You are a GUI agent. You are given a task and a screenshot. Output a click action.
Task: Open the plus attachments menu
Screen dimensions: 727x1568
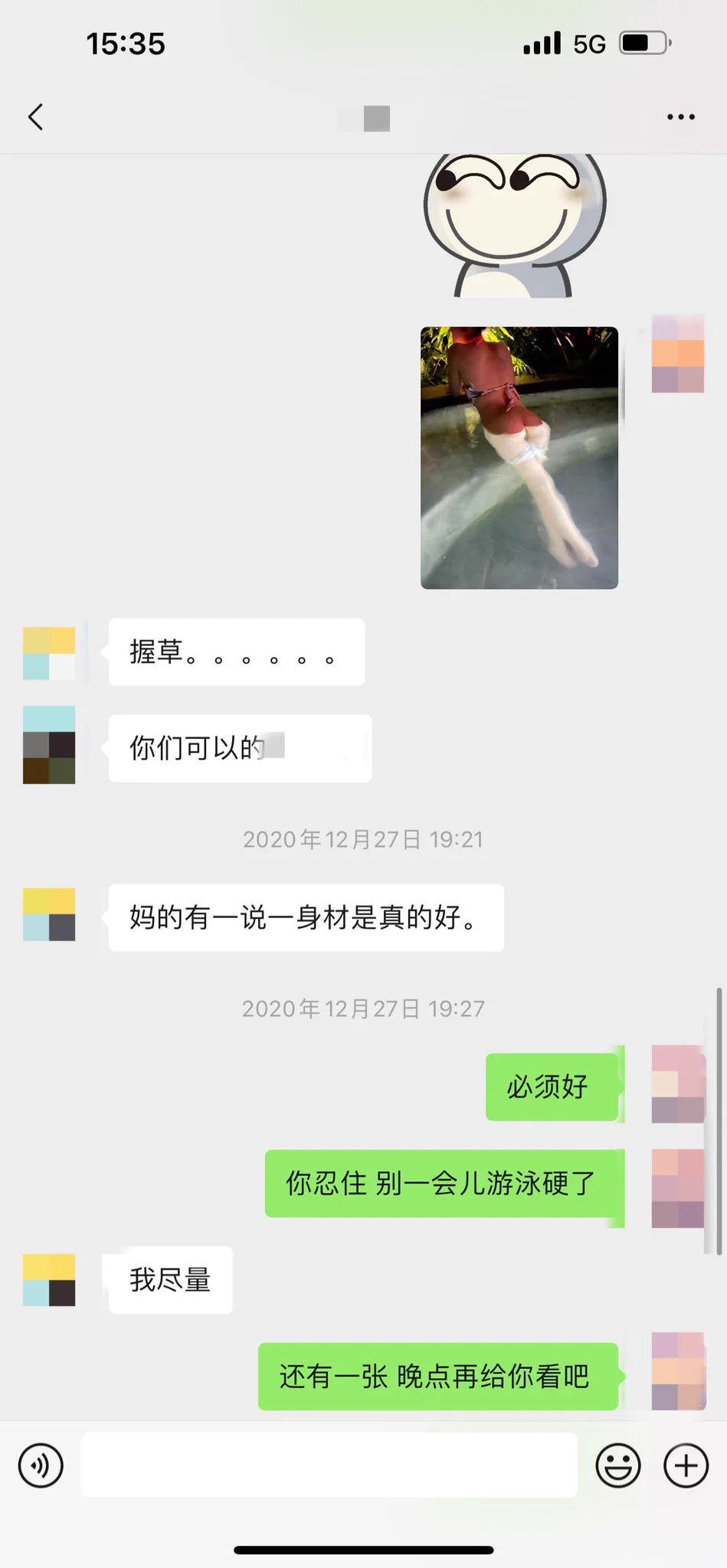pyautogui.click(x=686, y=1465)
